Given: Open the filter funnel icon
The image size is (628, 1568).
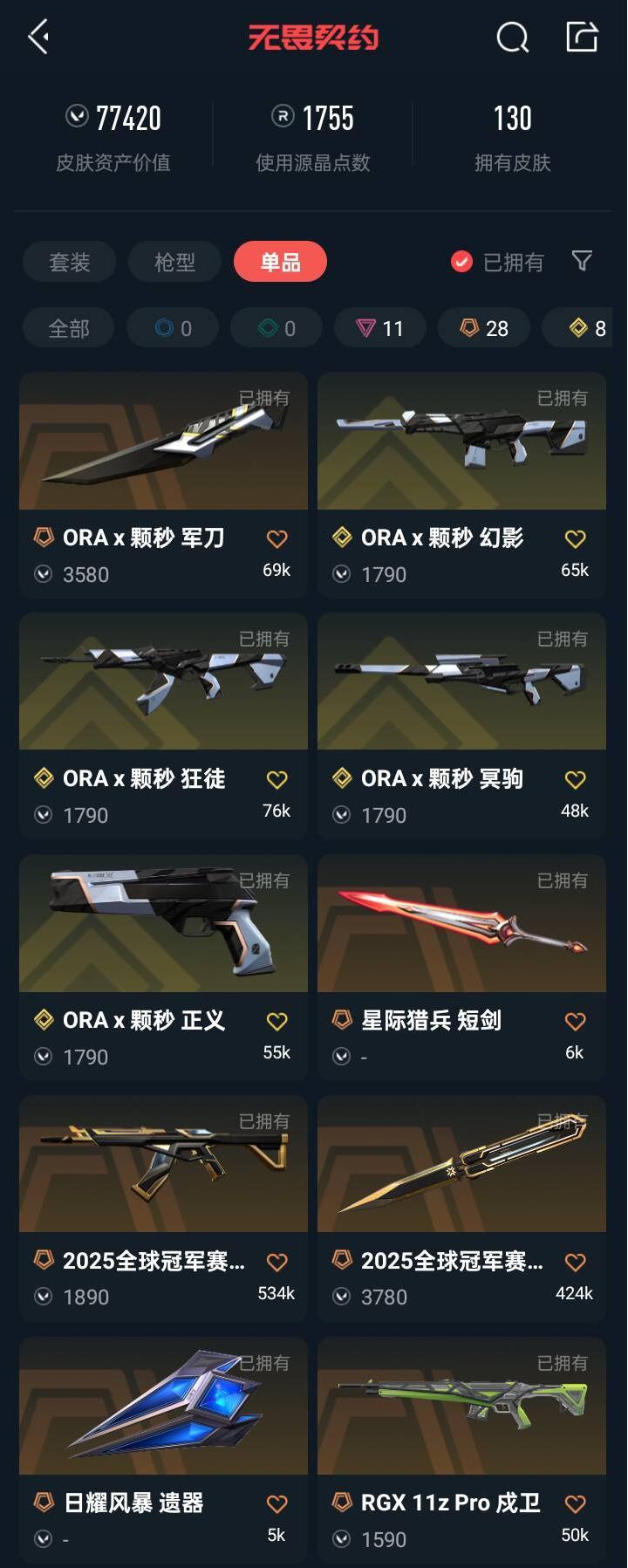Looking at the screenshot, I should coord(583,261).
